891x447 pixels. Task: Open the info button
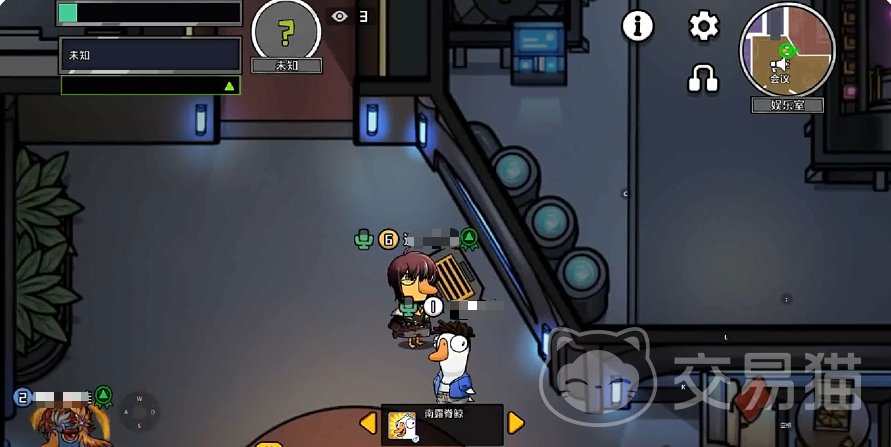tap(638, 26)
